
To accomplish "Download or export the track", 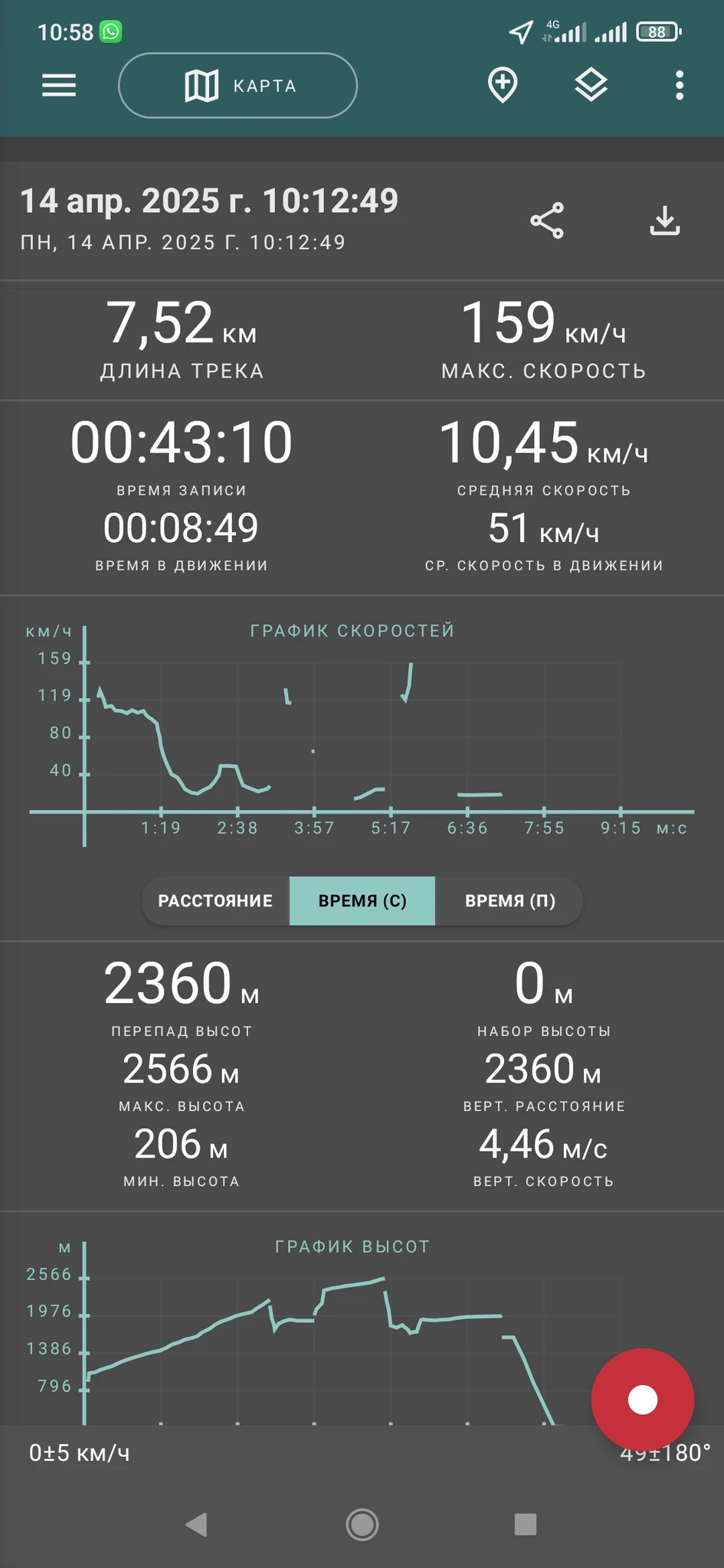I will [665, 220].
